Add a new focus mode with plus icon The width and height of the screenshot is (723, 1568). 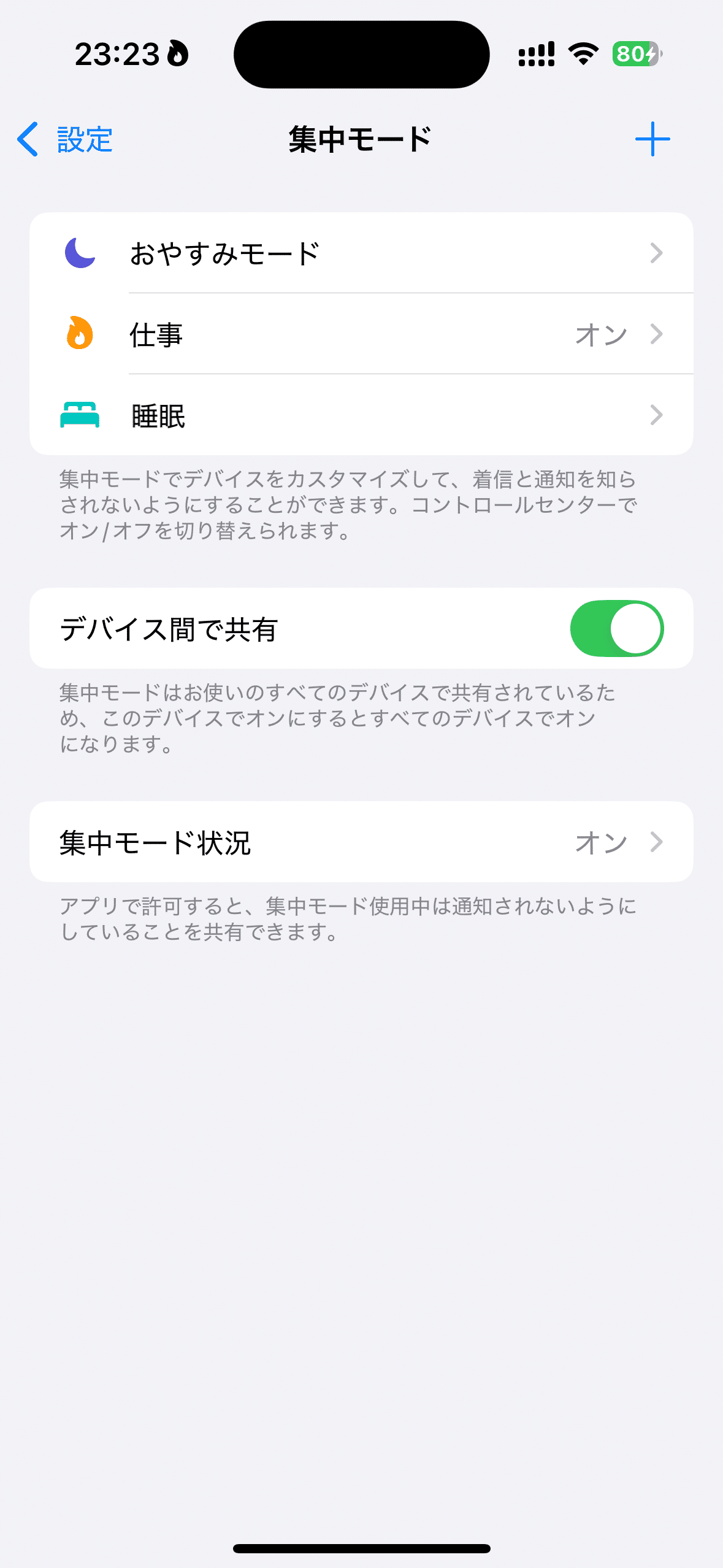[x=652, y=139]
